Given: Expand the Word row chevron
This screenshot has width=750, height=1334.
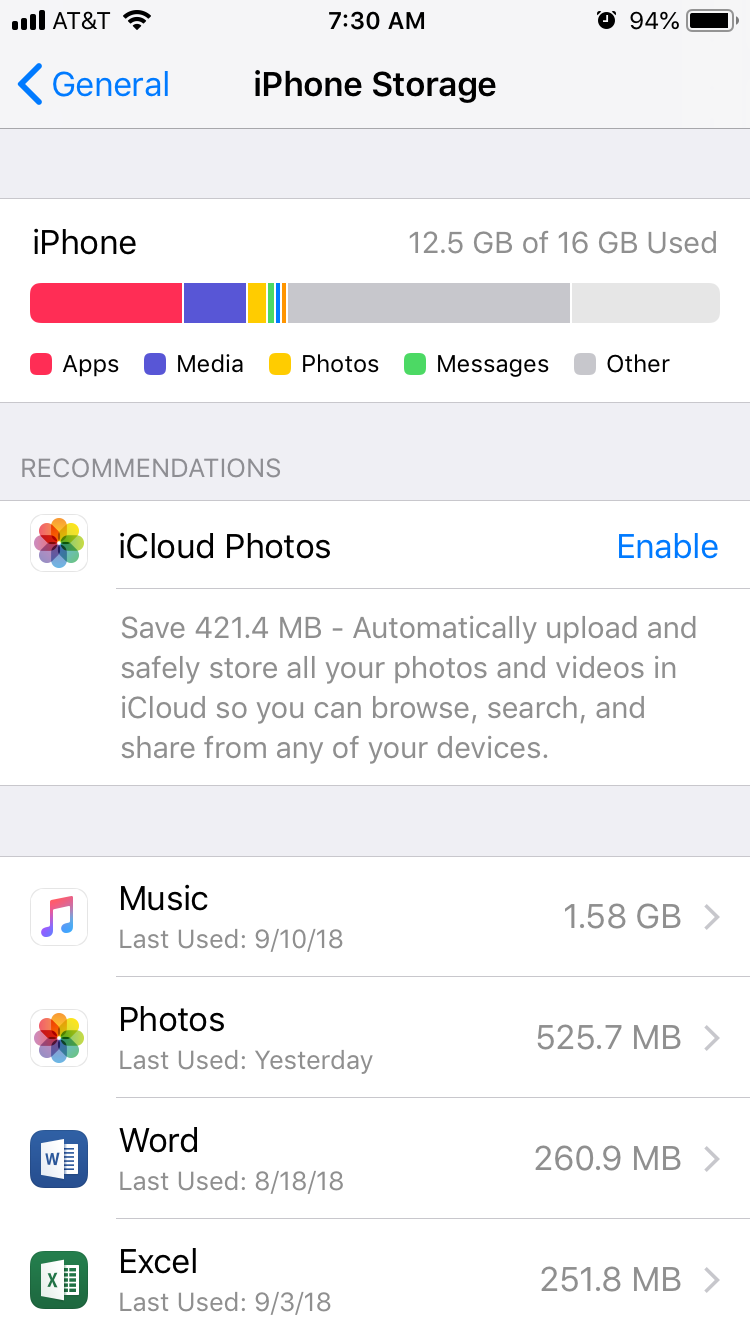Looking at the screenshot, I should click(713, 1158).
